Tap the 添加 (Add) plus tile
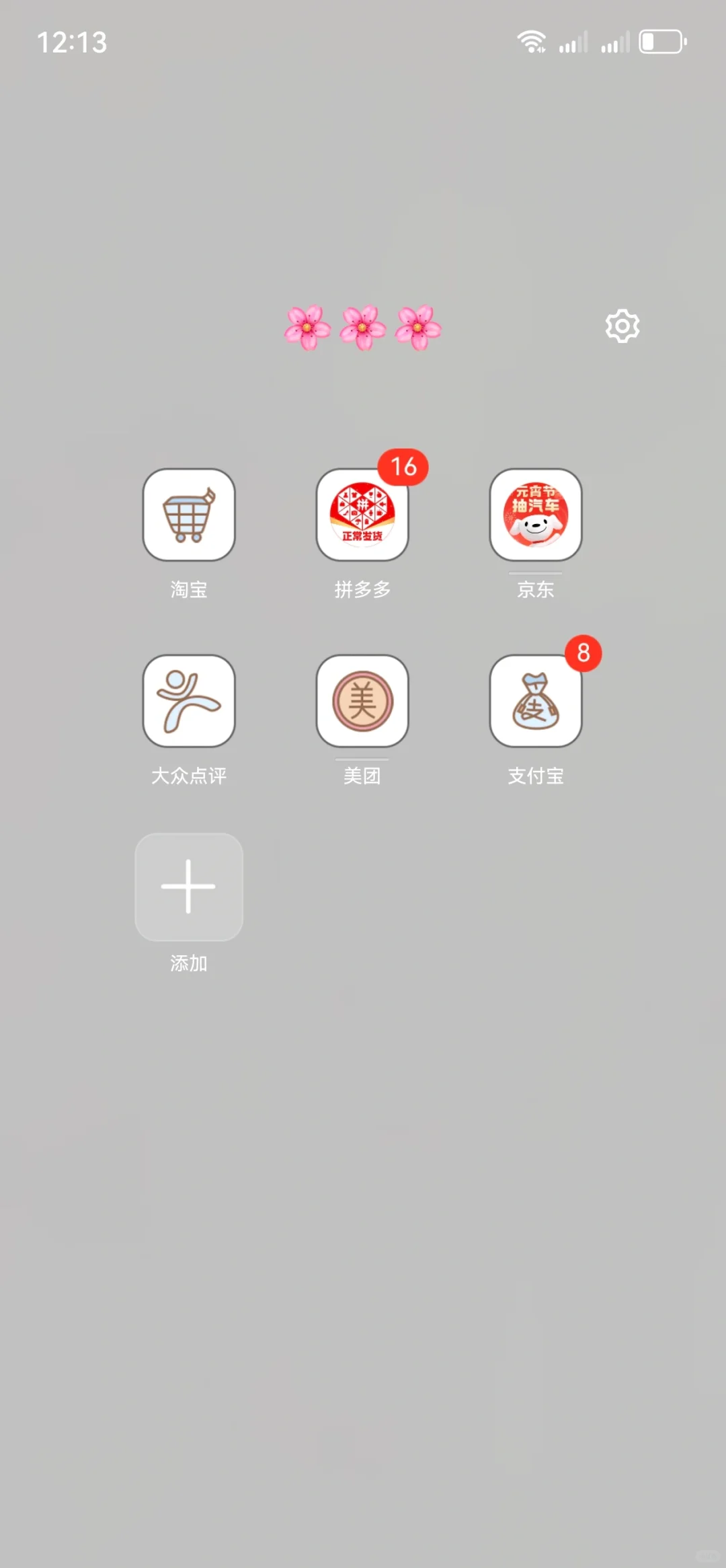Image resolution: width=726 pixels, height=1568 pixels. tap(188, 887)
